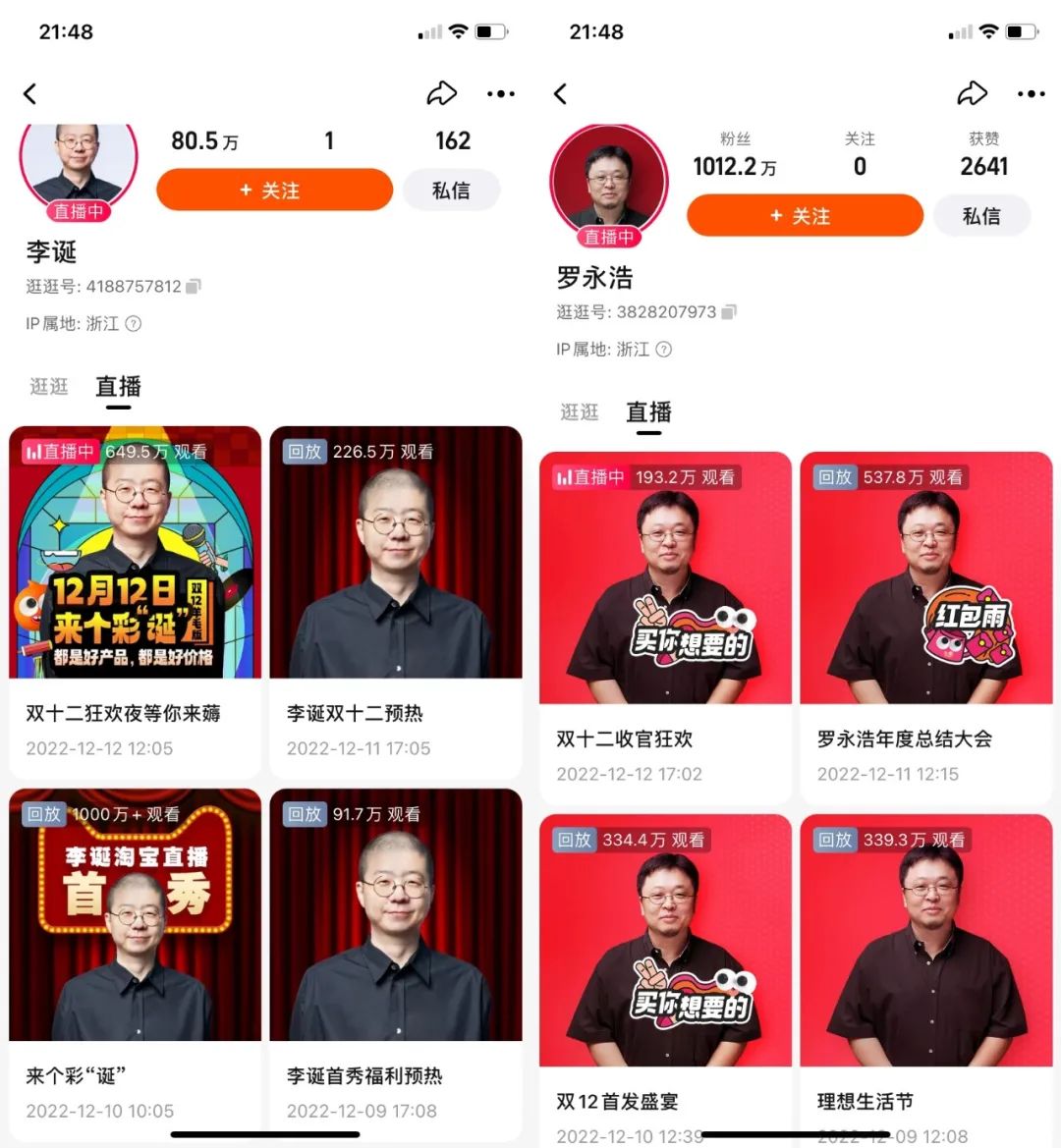Send 罗永浩 a private message via 私信
Image resolution: width=1061 pixels, height=1148 pixels.
coord(981,216)
